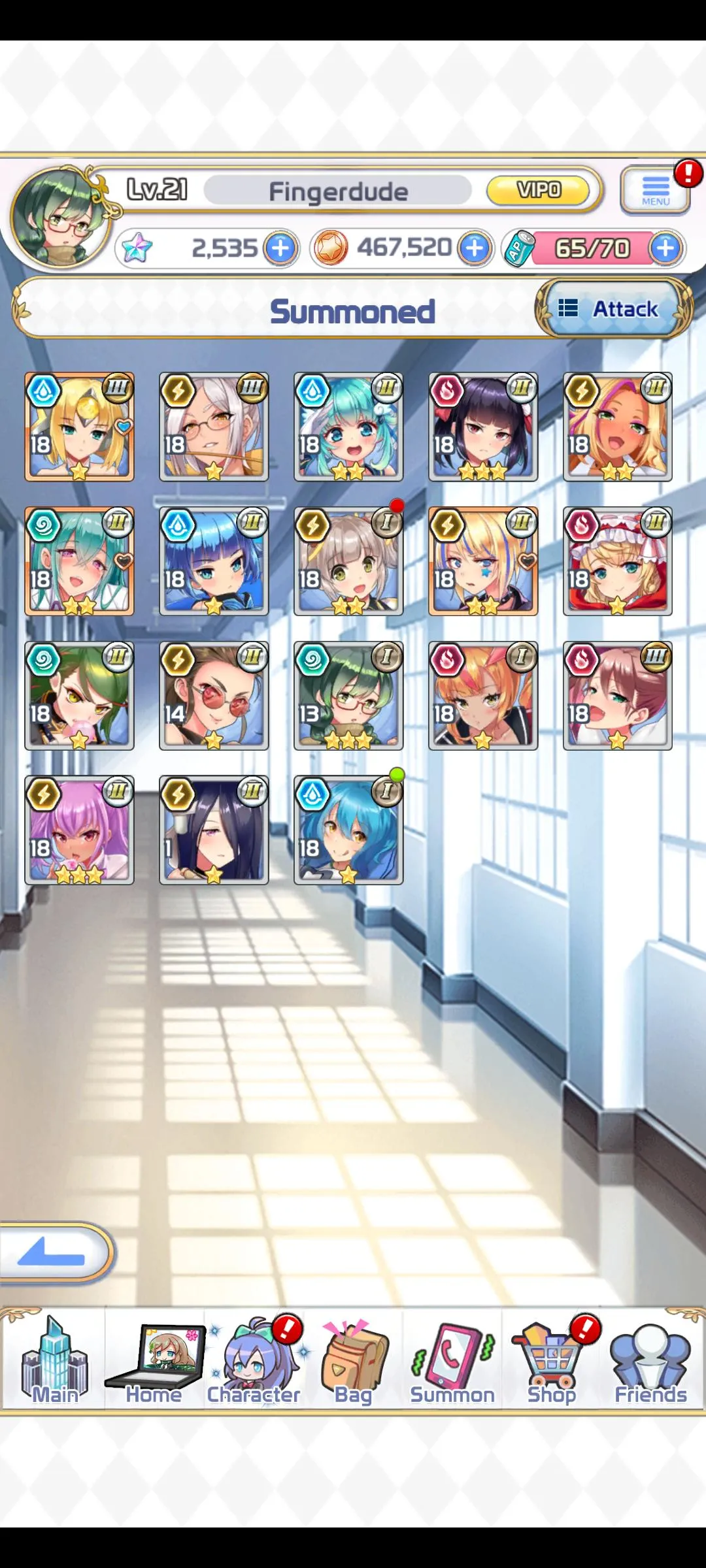Change the Attack sort order

click(x=612, y=309)
